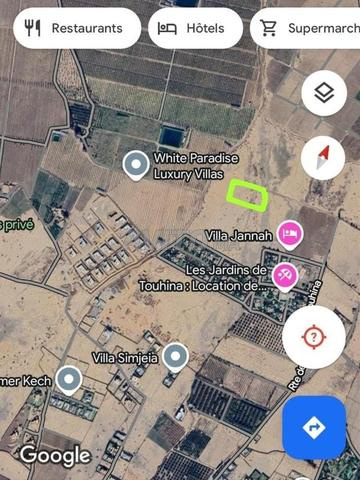Center the map on my location
360x480 pixels.
tap(313, 337)
